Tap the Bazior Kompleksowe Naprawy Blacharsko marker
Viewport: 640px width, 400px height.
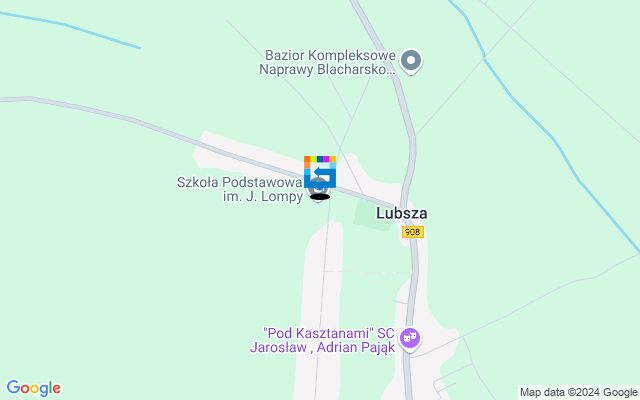[x=411, y=61]
